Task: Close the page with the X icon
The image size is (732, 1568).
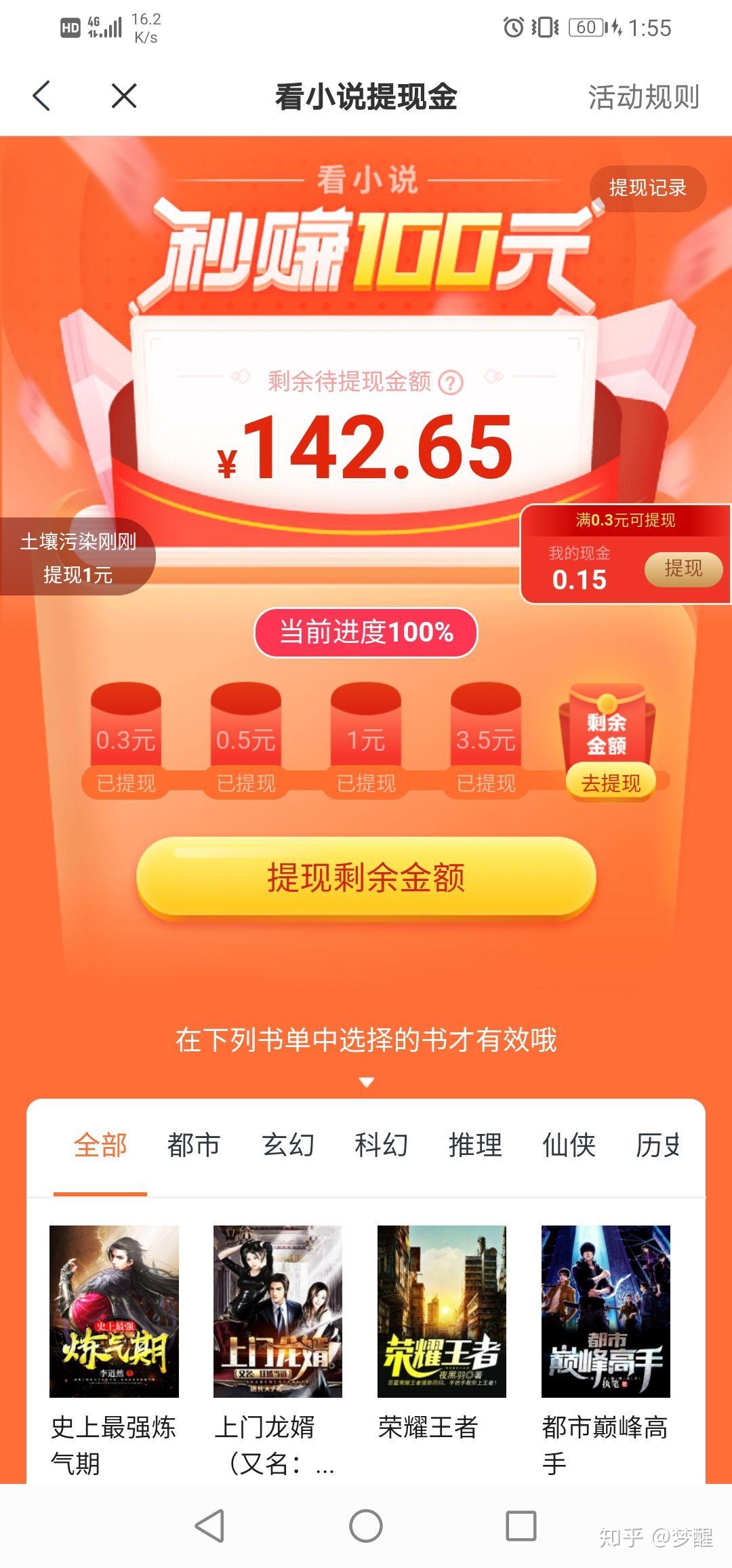Action: pos(123,96)
